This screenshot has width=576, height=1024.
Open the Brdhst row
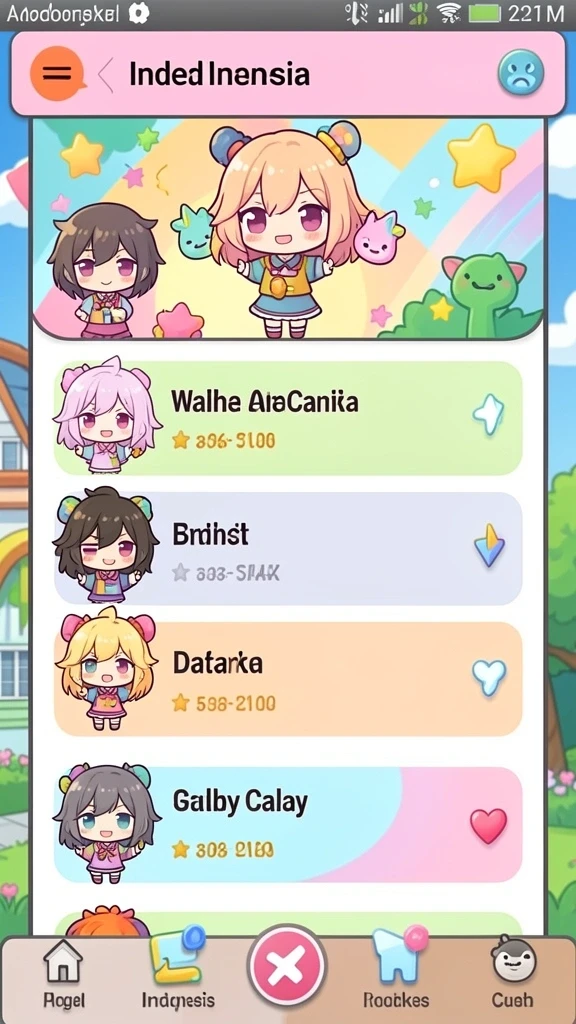pos(288,548)
